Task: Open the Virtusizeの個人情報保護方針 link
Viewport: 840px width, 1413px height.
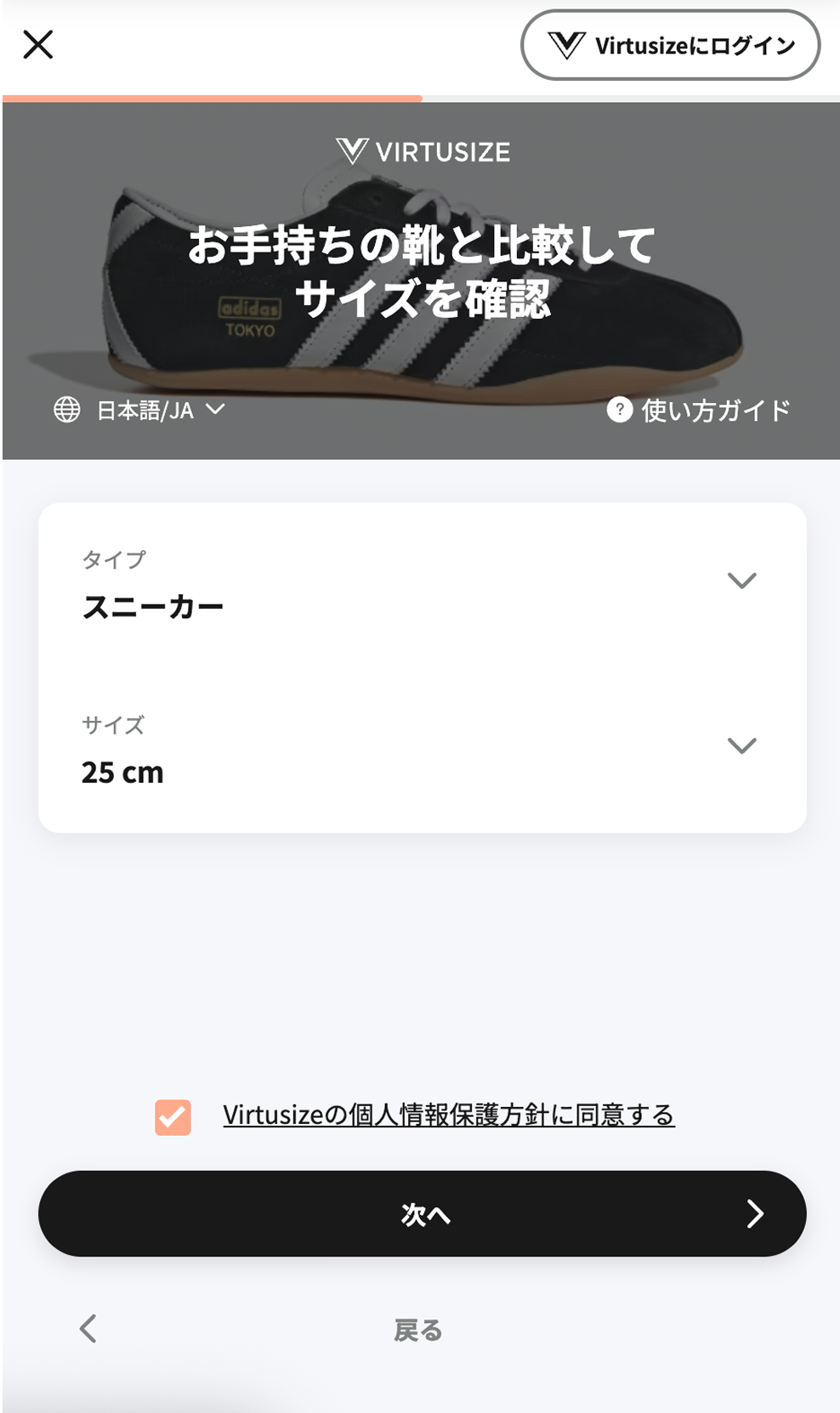Action: coord(448,1115)
